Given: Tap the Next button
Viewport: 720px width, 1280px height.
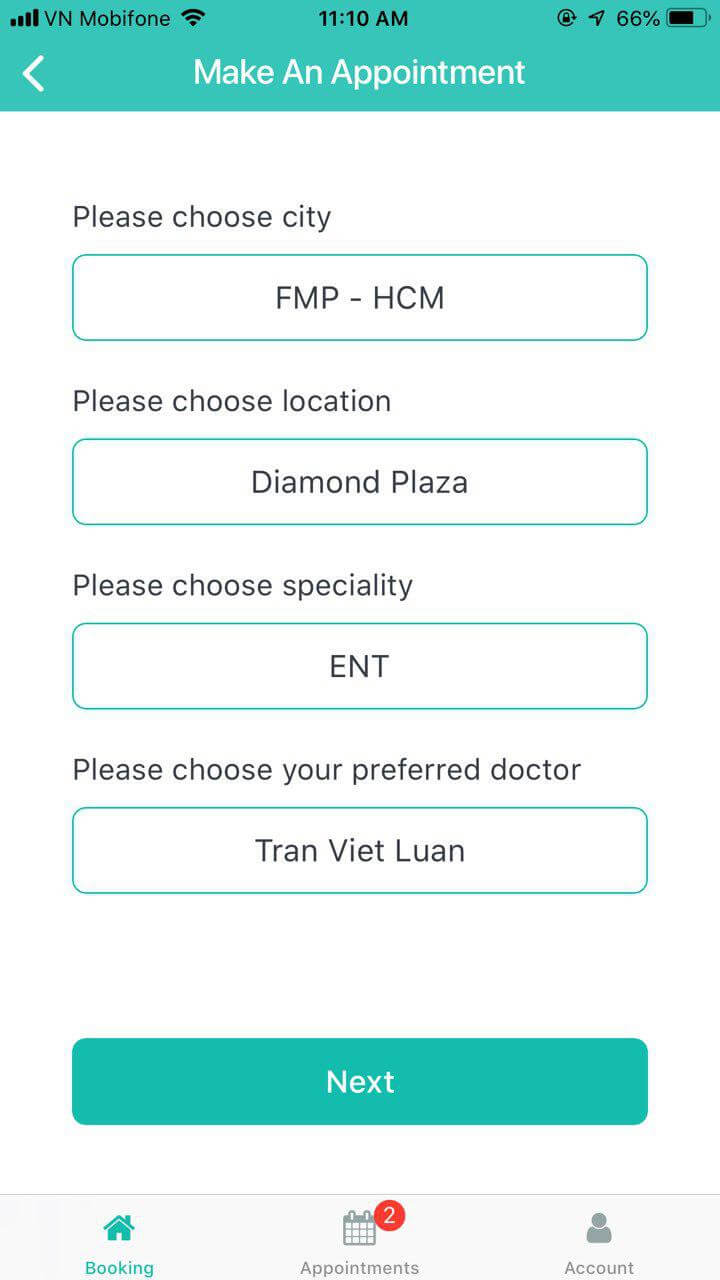Looking at the screenshot, I should 360,1081.
